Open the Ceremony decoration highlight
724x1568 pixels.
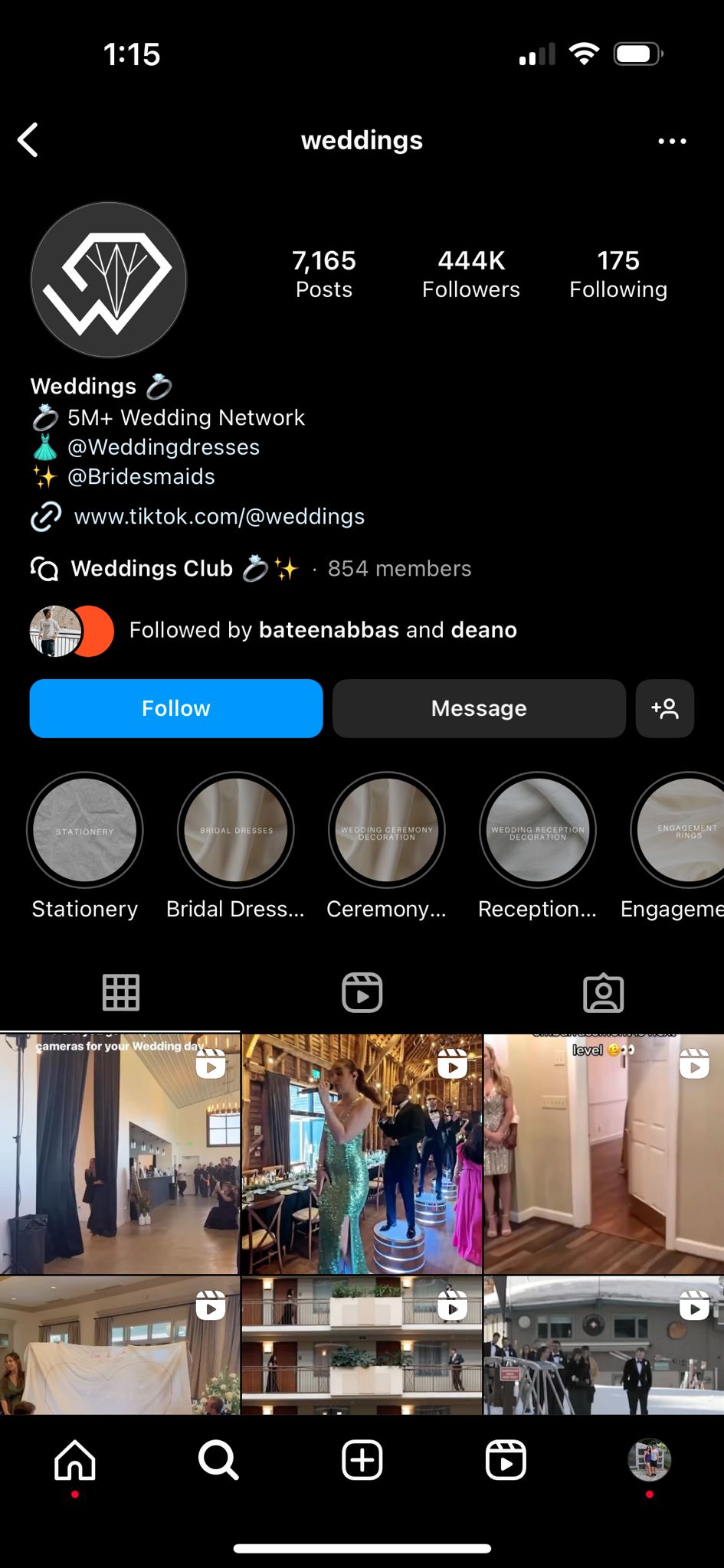(x=387, y=831)
